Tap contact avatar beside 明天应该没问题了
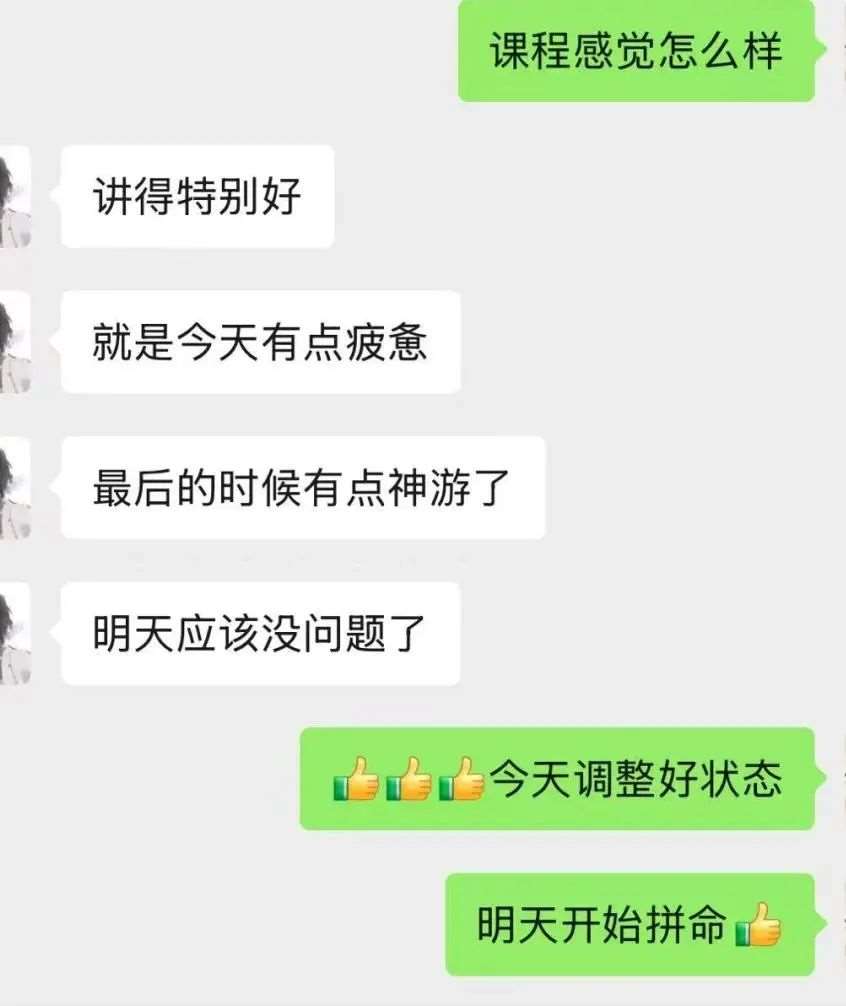846x1006 pixels. 14,634
